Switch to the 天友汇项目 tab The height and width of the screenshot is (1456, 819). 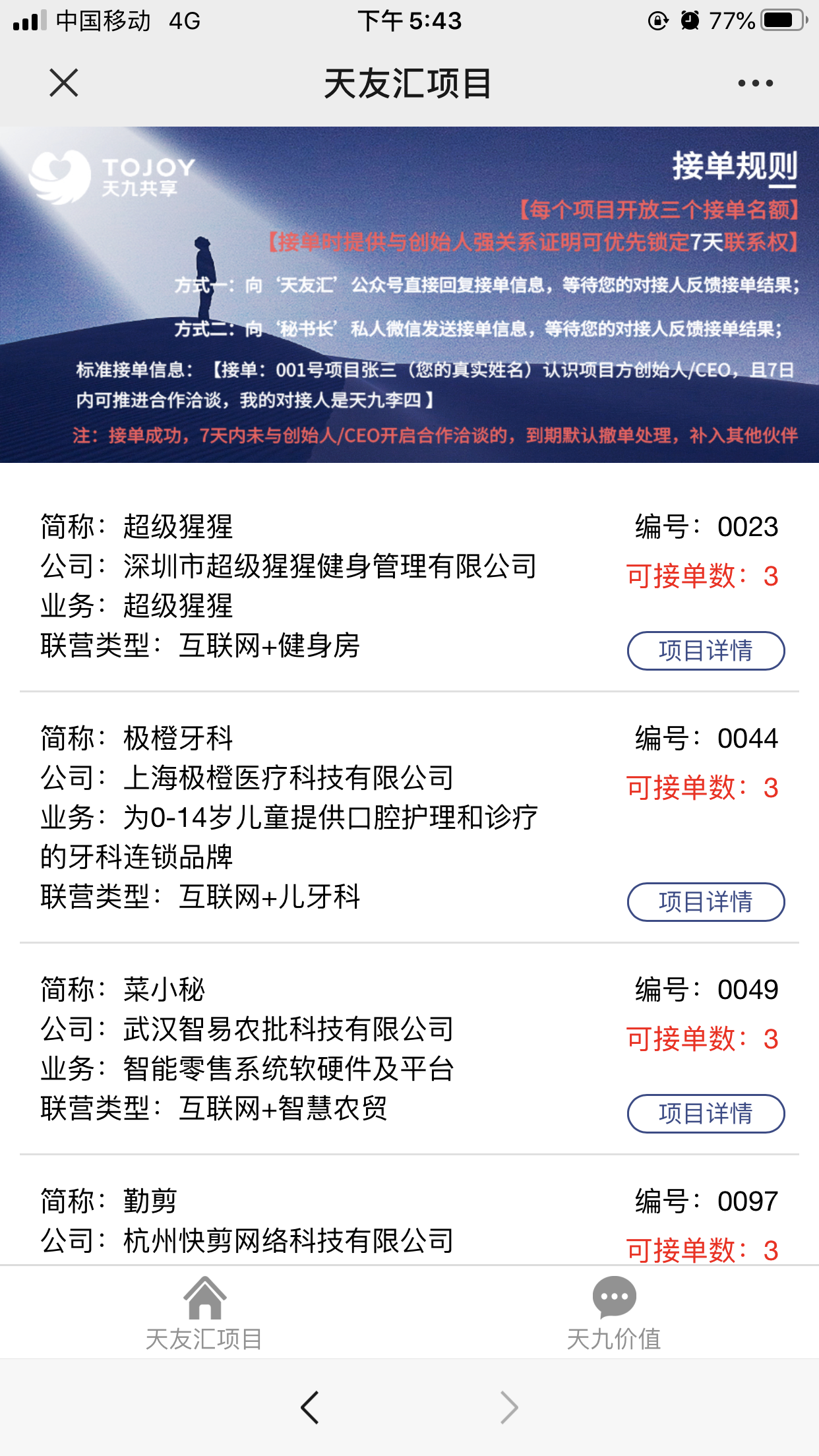click(x=204, y=1312)
